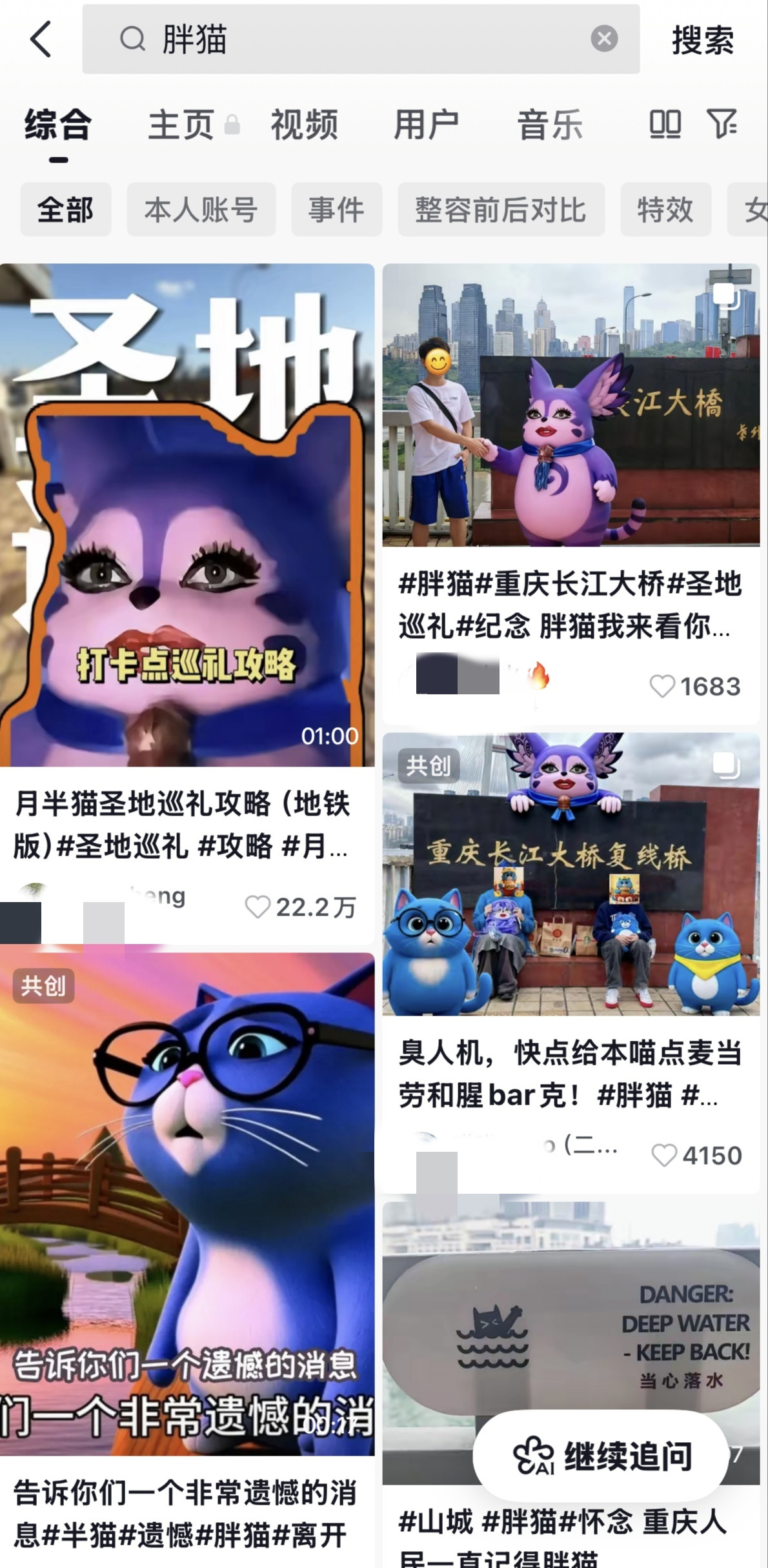The image size is (768, 1568).
Task: Like the post with 1683 likes
Action: [x=663, y=687]
